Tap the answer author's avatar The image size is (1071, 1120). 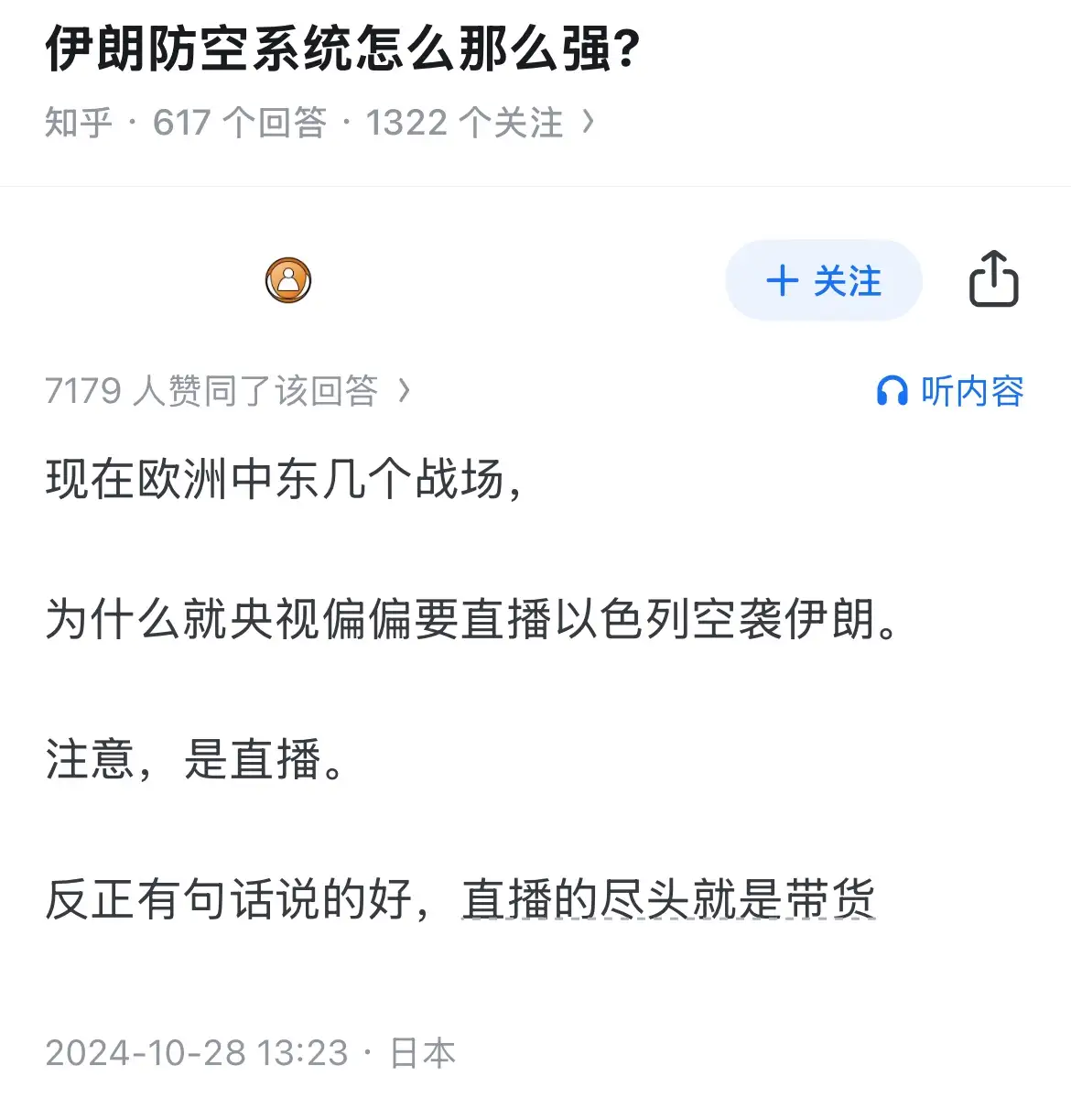tap(288, 280)
